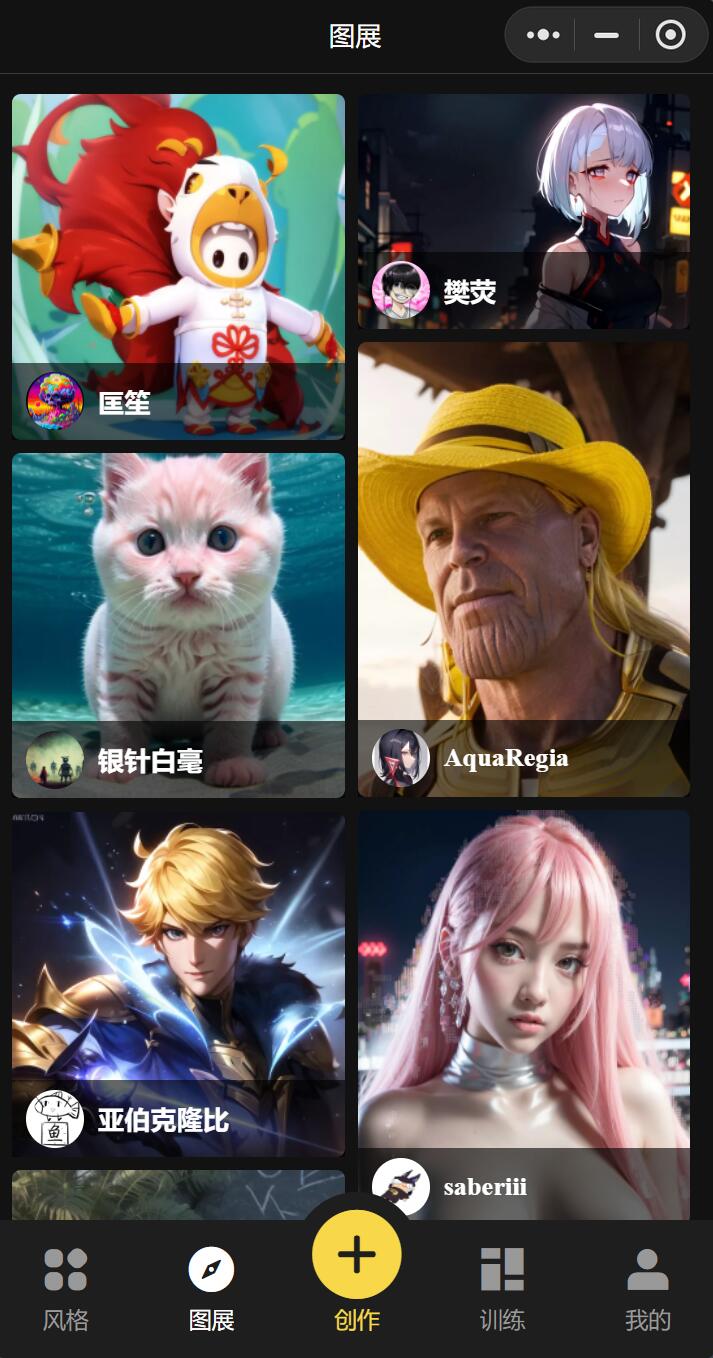Open the pink kitten image by 银针白毫
The image size is (713, 1358).
tap(178, 600)
